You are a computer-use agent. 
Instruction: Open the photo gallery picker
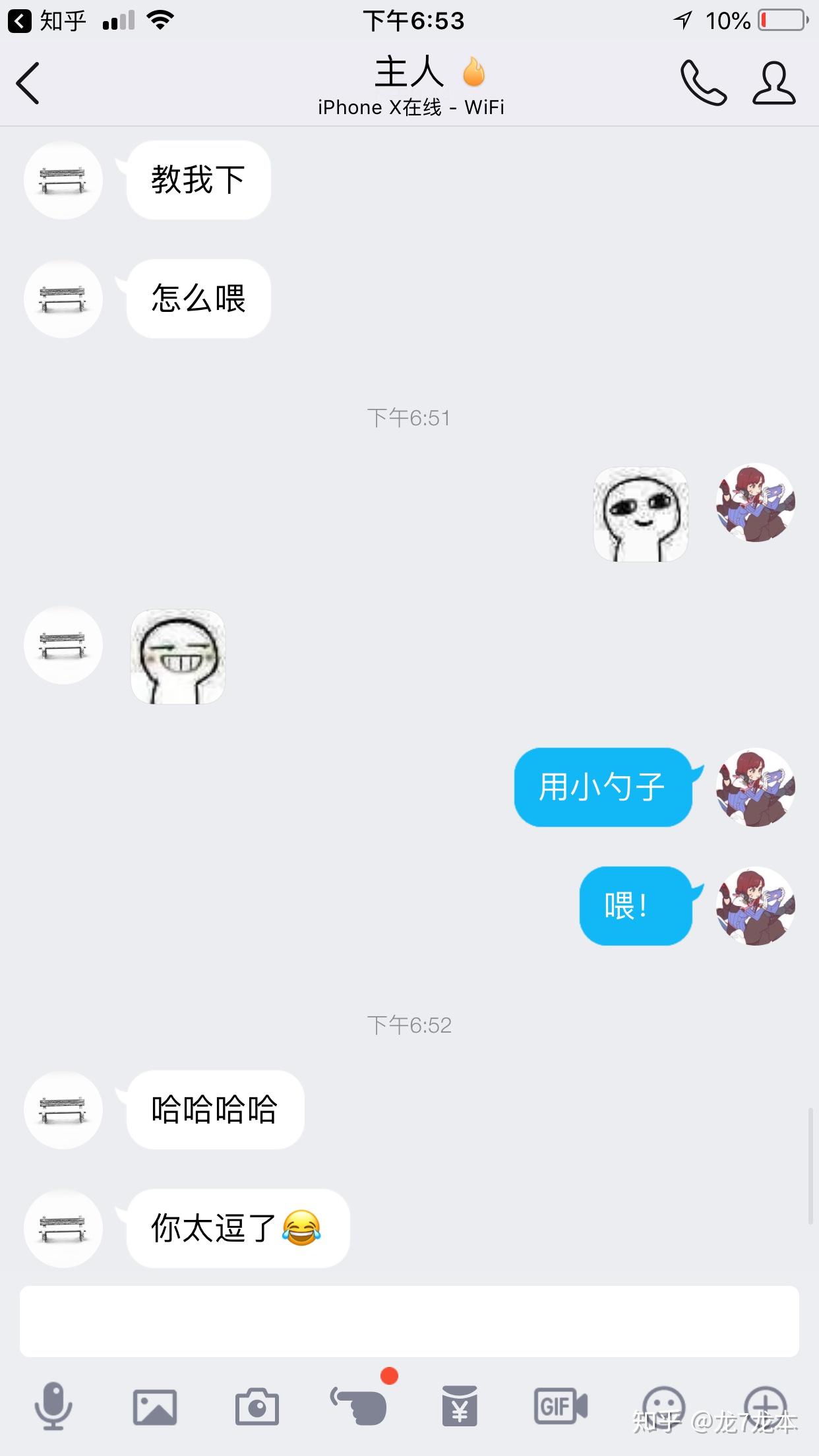pyautogui.click(x=155, y=1407)
